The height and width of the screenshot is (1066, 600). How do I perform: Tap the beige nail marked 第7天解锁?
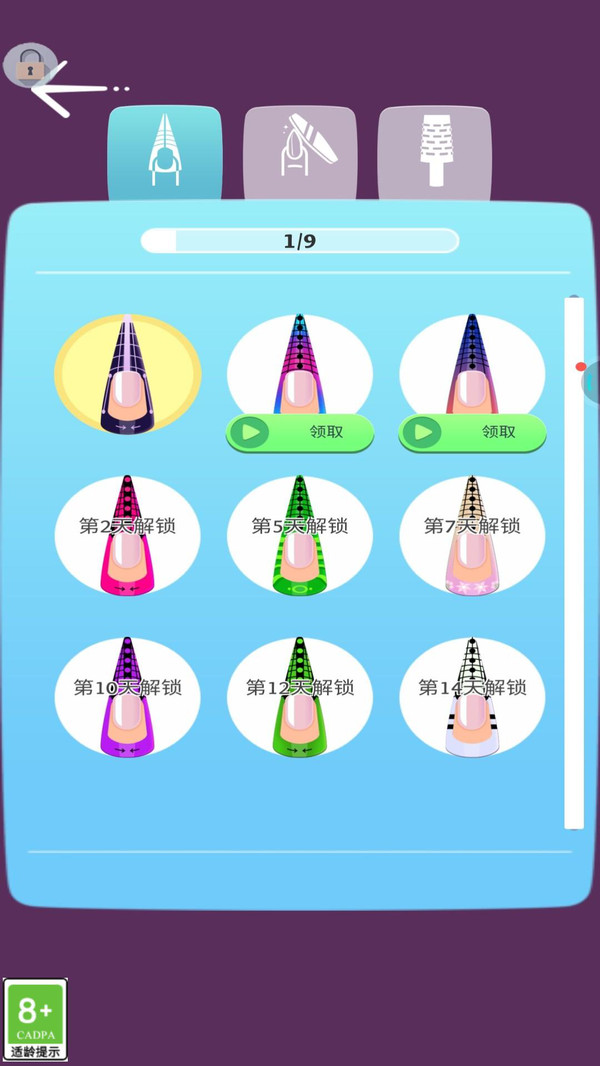[x=472, y=536]
